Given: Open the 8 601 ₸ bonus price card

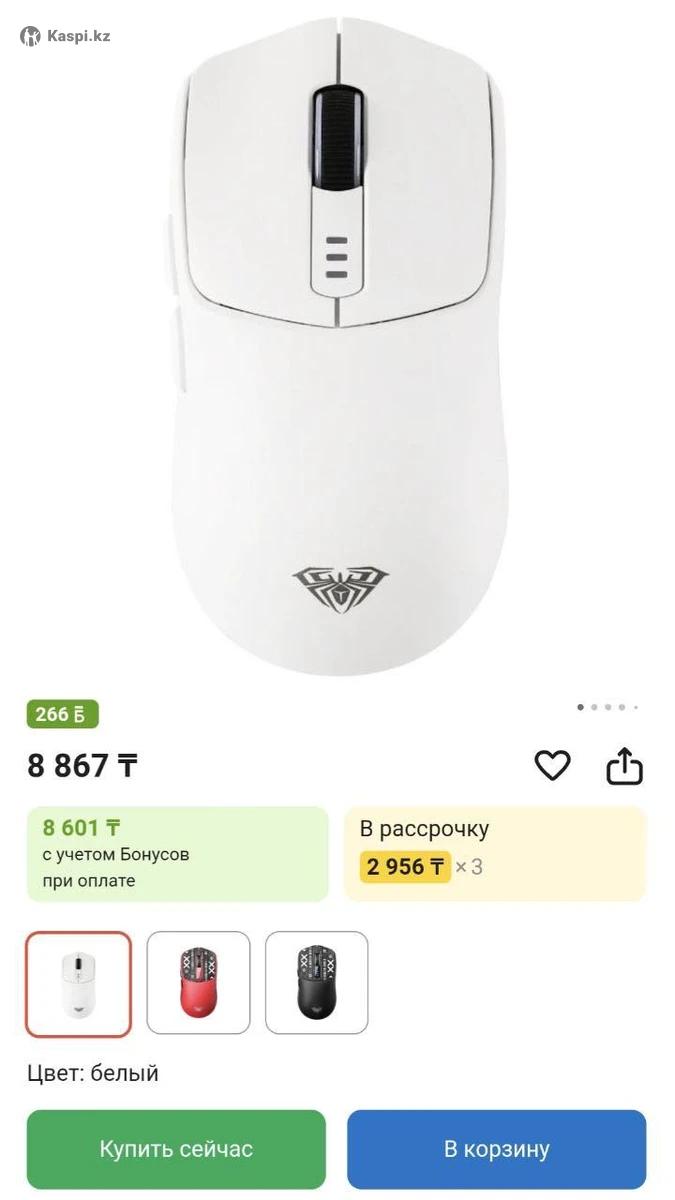Looking at the screenshot, I should tap(177, 854).
